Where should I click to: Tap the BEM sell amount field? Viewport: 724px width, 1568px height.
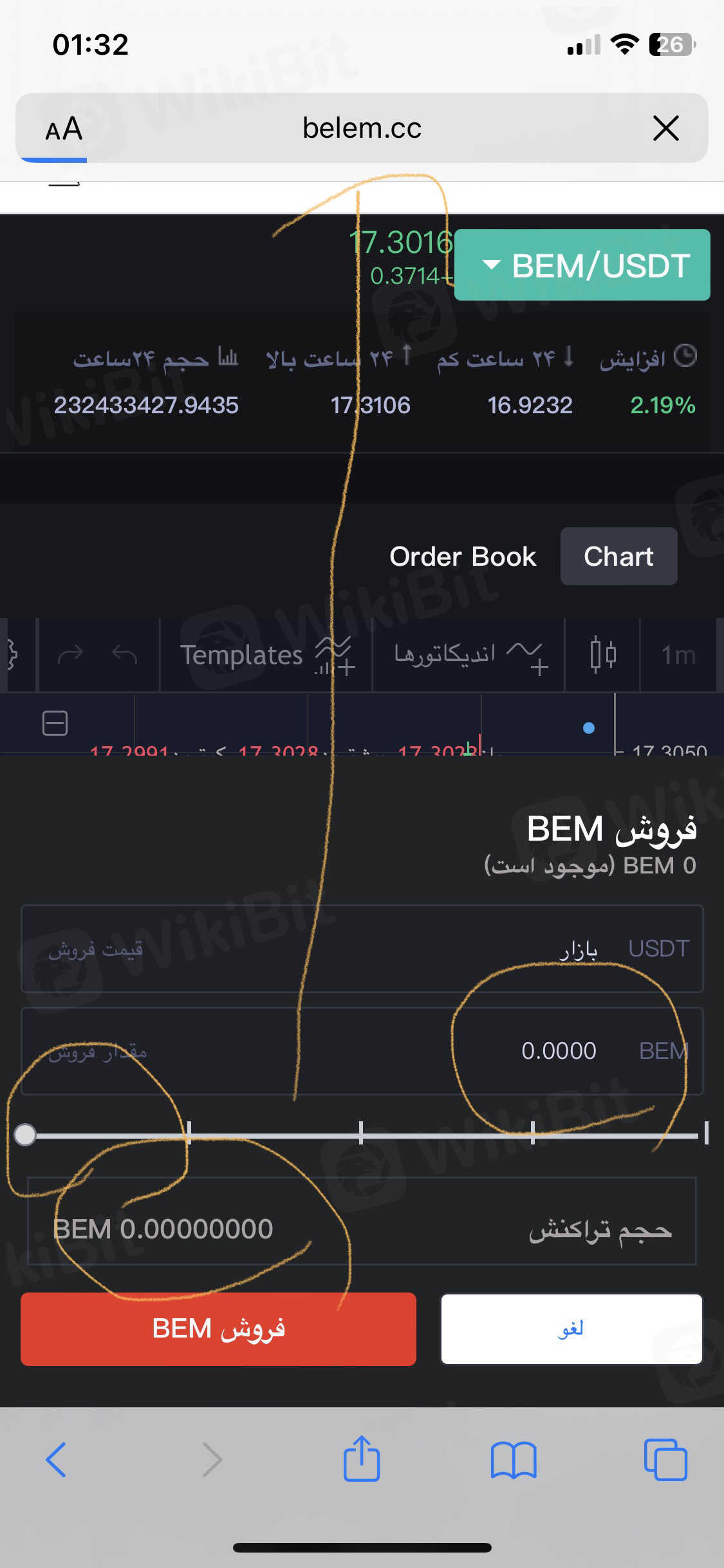[x=362, y=1051]
